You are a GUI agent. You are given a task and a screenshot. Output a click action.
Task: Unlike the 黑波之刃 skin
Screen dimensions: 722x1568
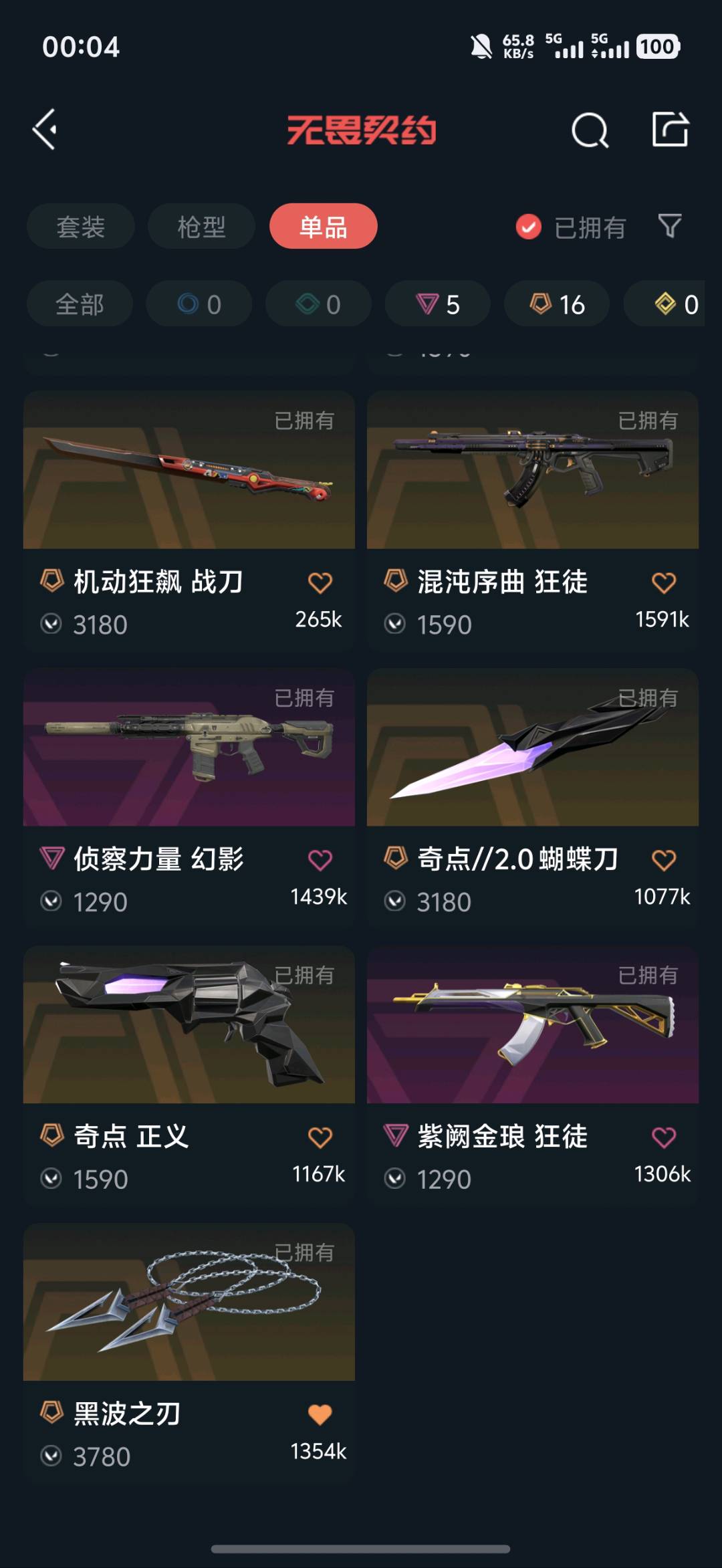click(320, 1414)
